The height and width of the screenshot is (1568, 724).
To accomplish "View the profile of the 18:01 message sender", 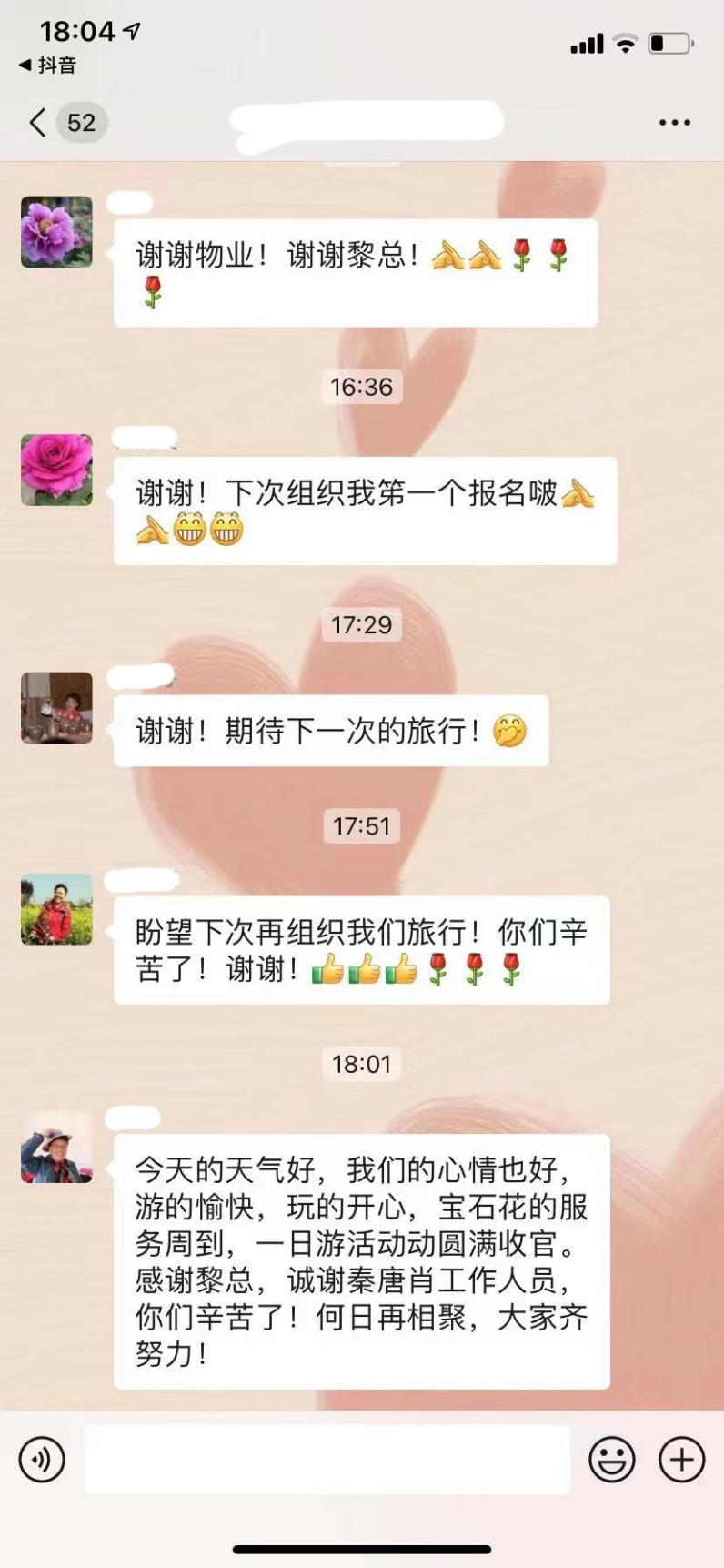I will click(x=56, y=1147).
